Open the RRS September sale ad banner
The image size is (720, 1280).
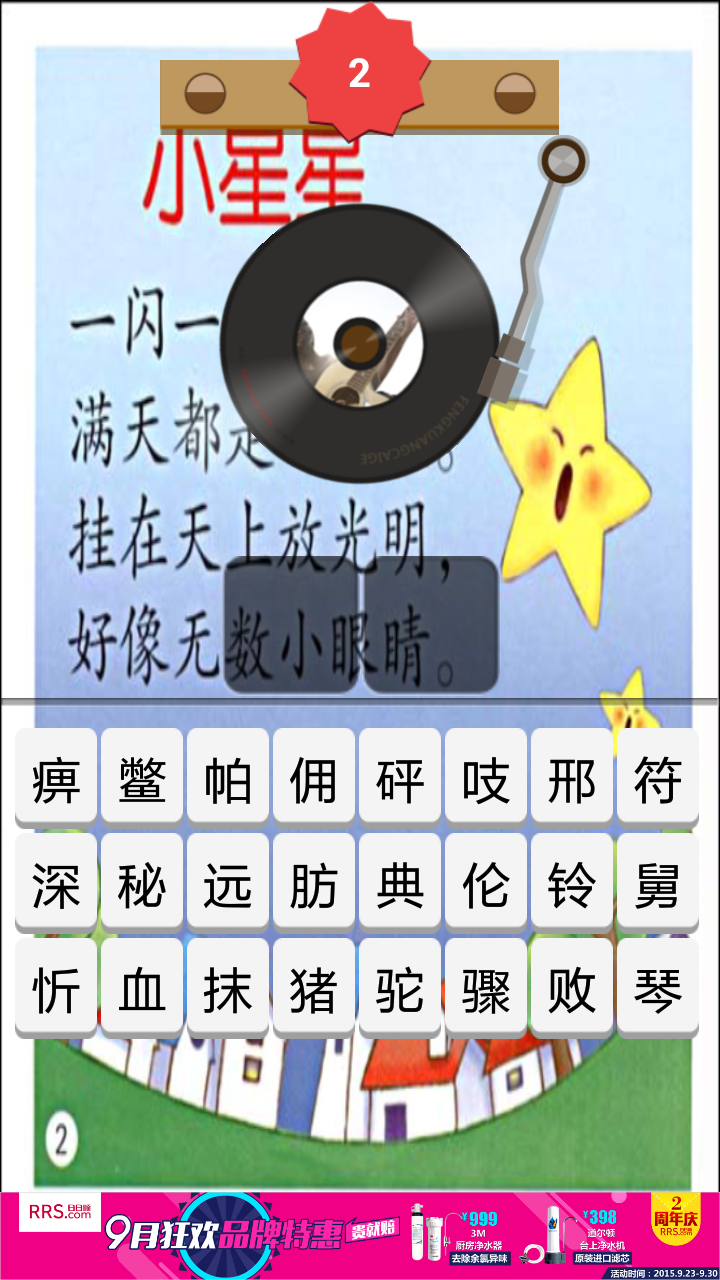pos(360,1235)
